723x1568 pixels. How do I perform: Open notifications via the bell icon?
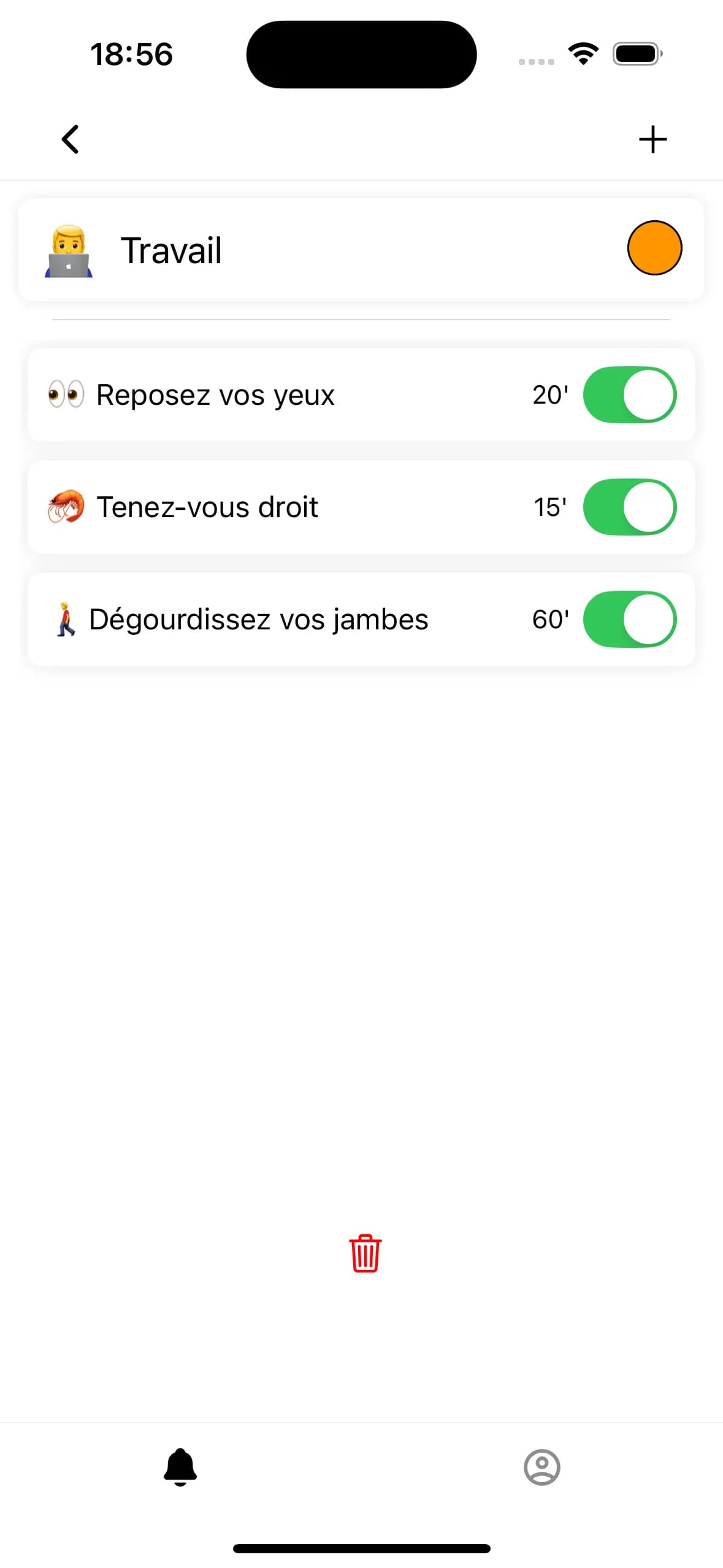180,1466
